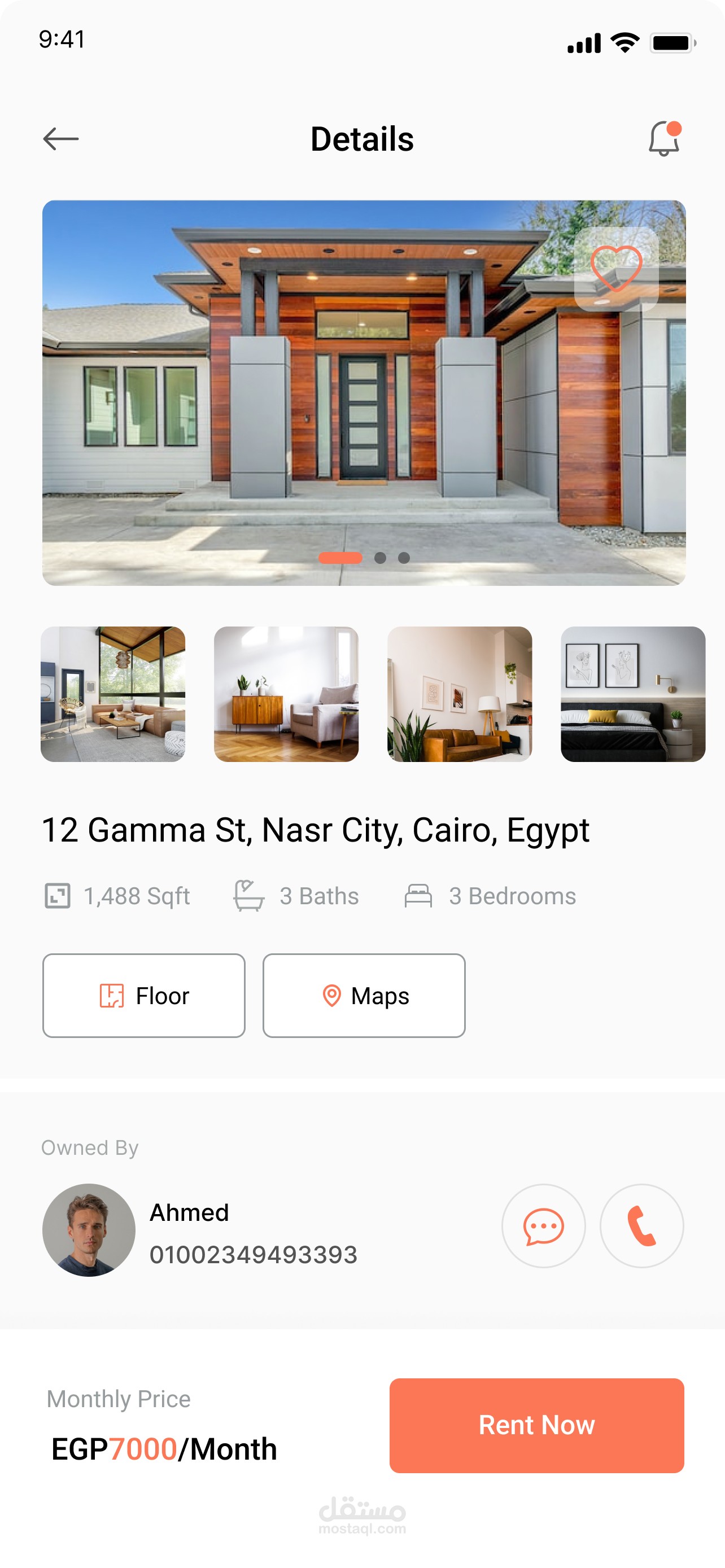Call owner Ahmed
The height and width of the screenshot is (1568, 725).
coord(641,1226)
